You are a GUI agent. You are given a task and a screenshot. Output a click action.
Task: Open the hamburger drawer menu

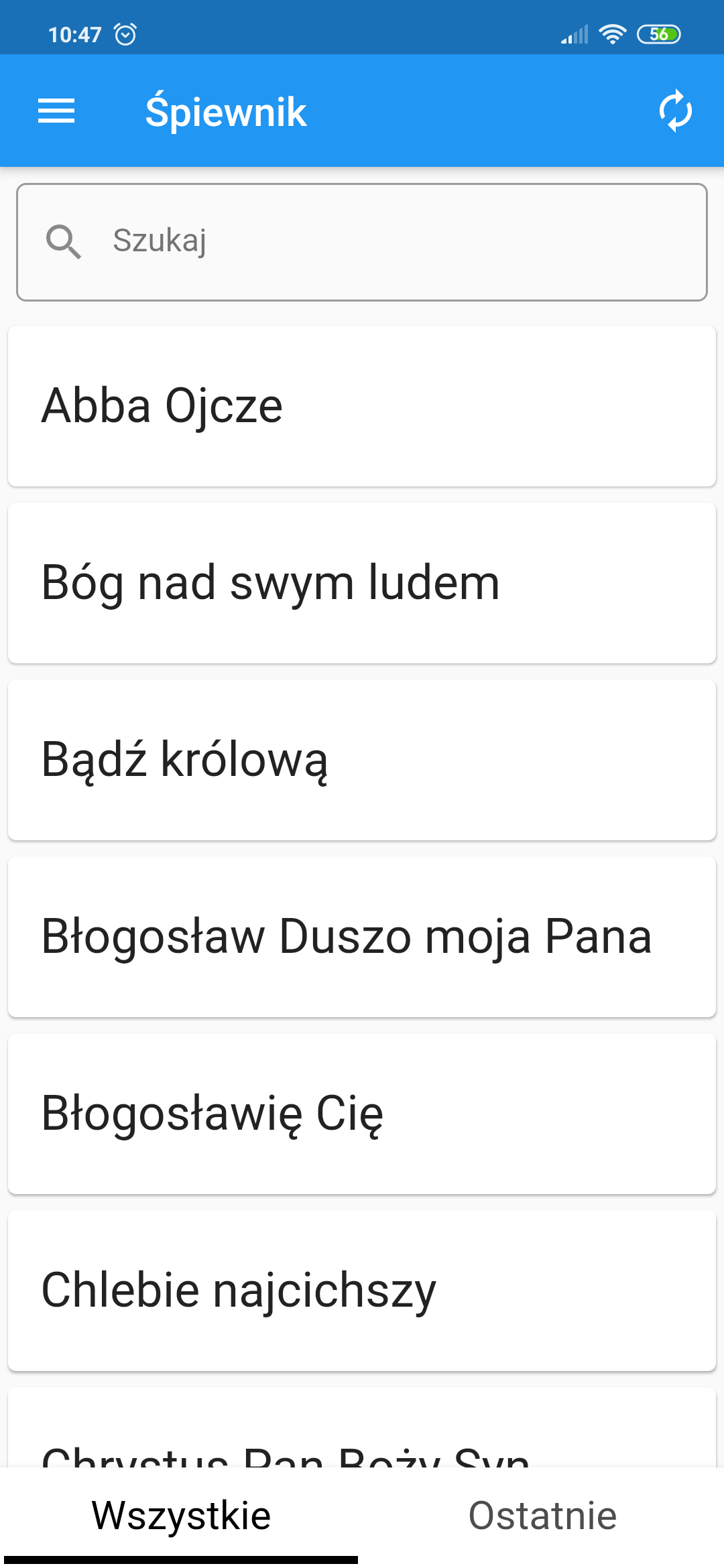[56, 111]
